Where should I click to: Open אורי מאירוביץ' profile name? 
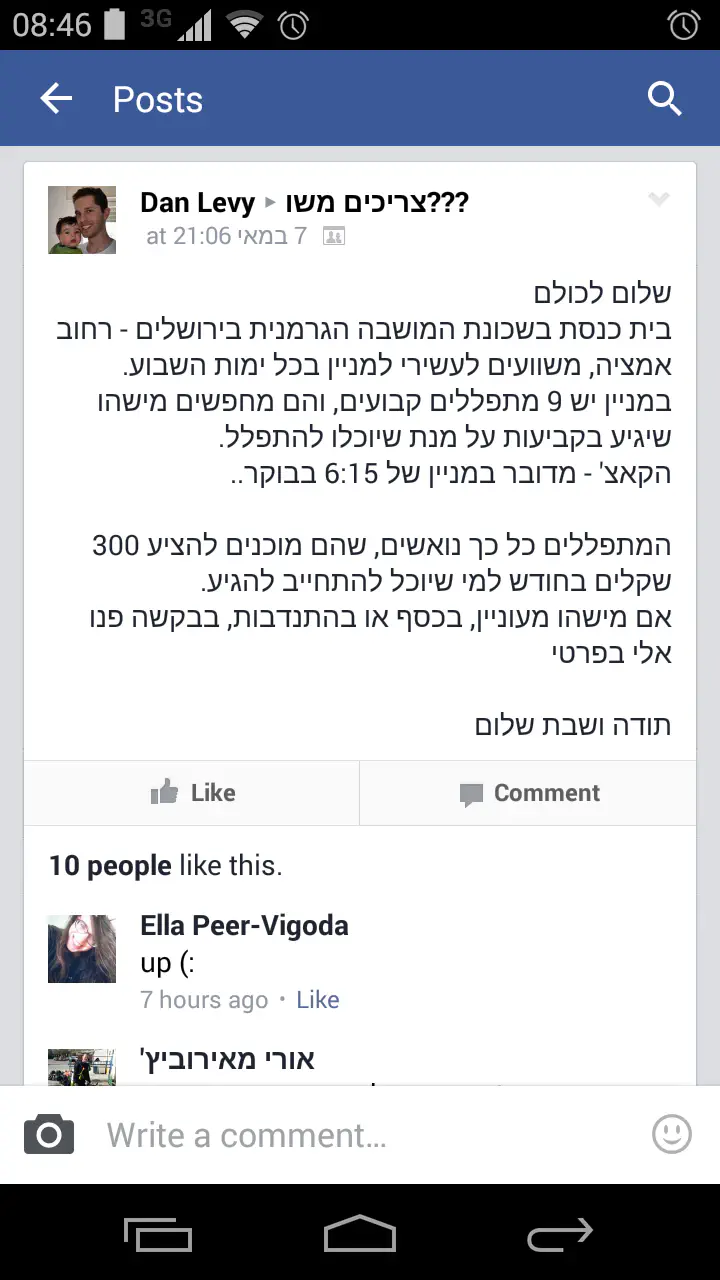coord(228,1058)
